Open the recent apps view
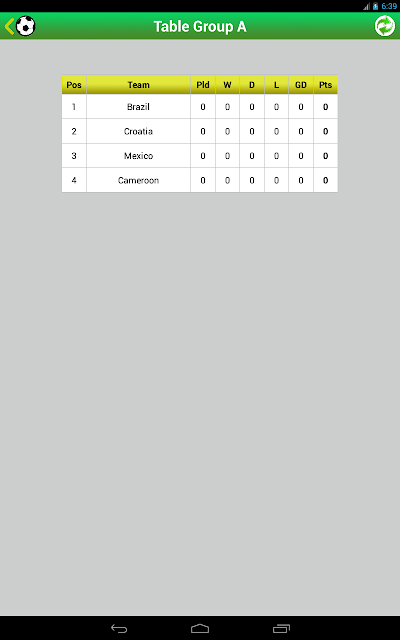400x640 pixels. (281, 629)
